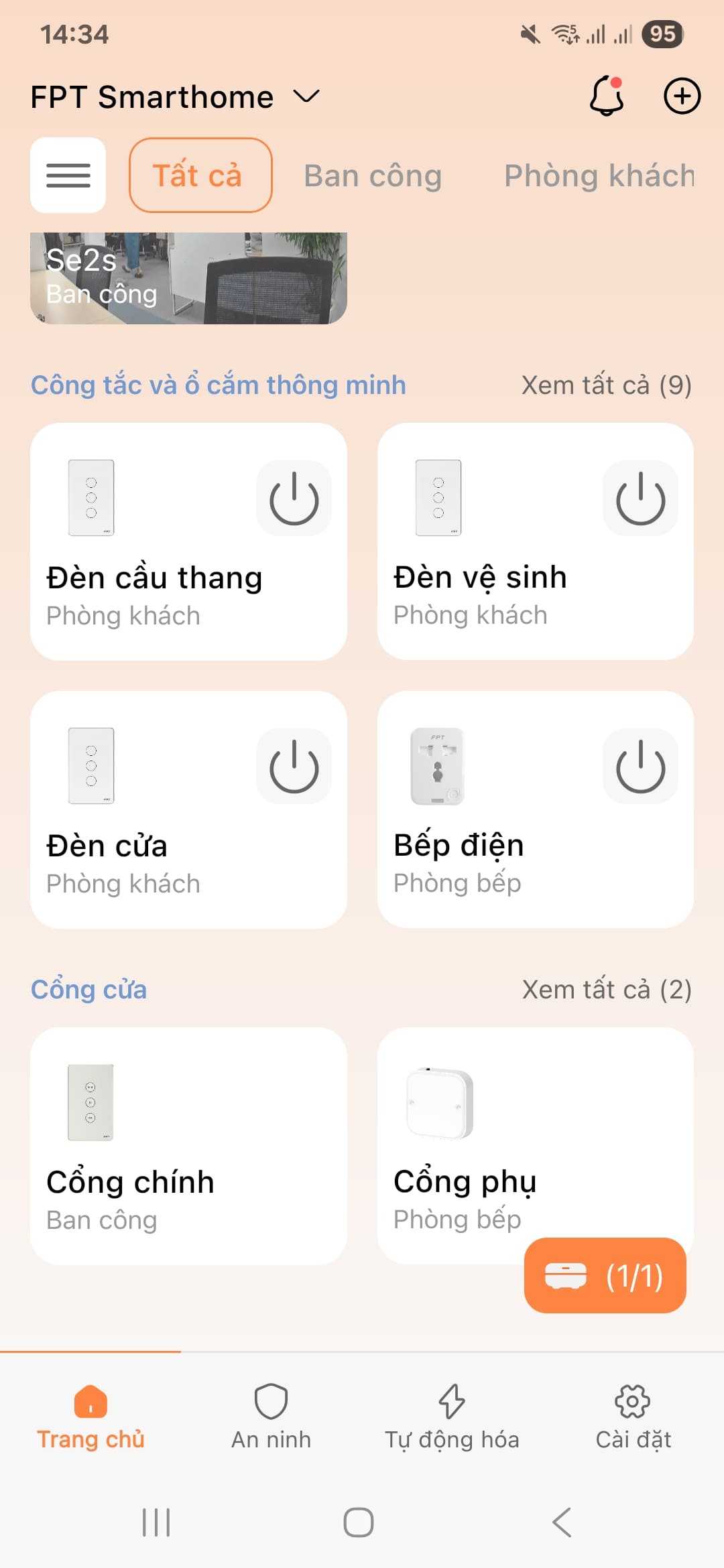This screenshot has width=724, height=1568.
Task: Open the notifications bell icon
Action: (605, 96)
